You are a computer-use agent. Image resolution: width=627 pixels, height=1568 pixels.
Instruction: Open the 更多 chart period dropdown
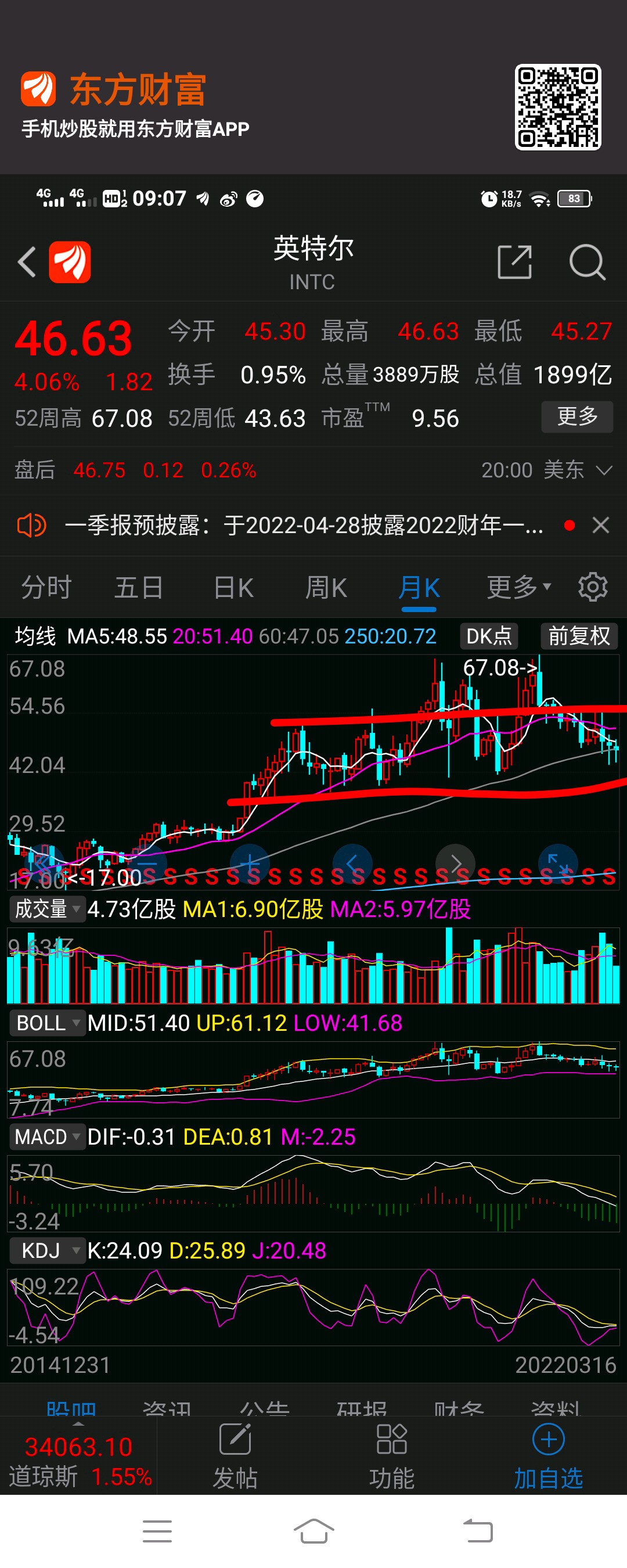click(518, 588)
